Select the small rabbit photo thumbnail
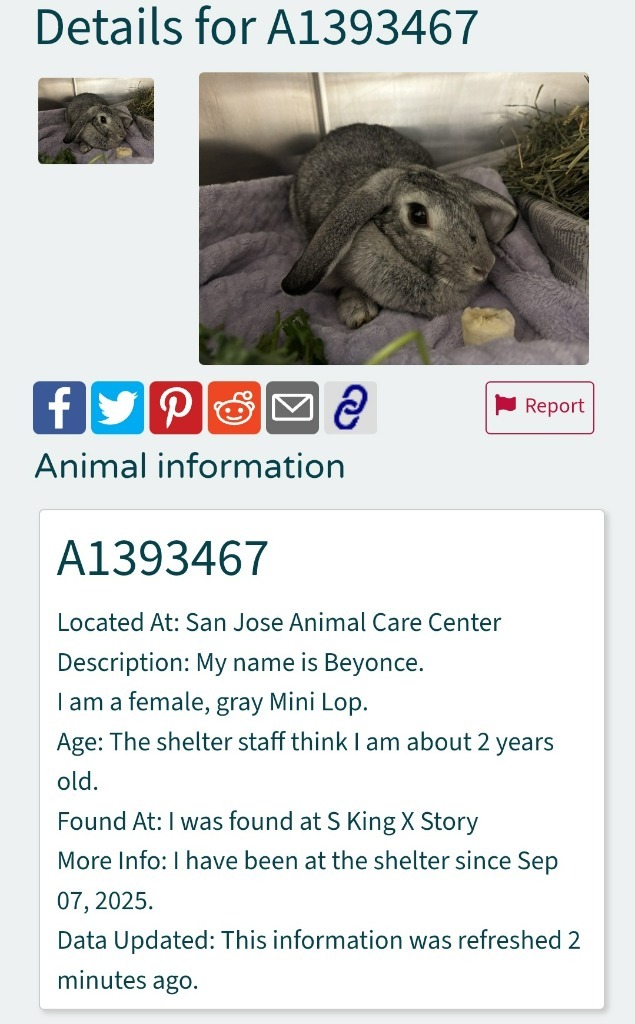The height and width of the screenshot is (1024, 635). (x=96, y=121)
